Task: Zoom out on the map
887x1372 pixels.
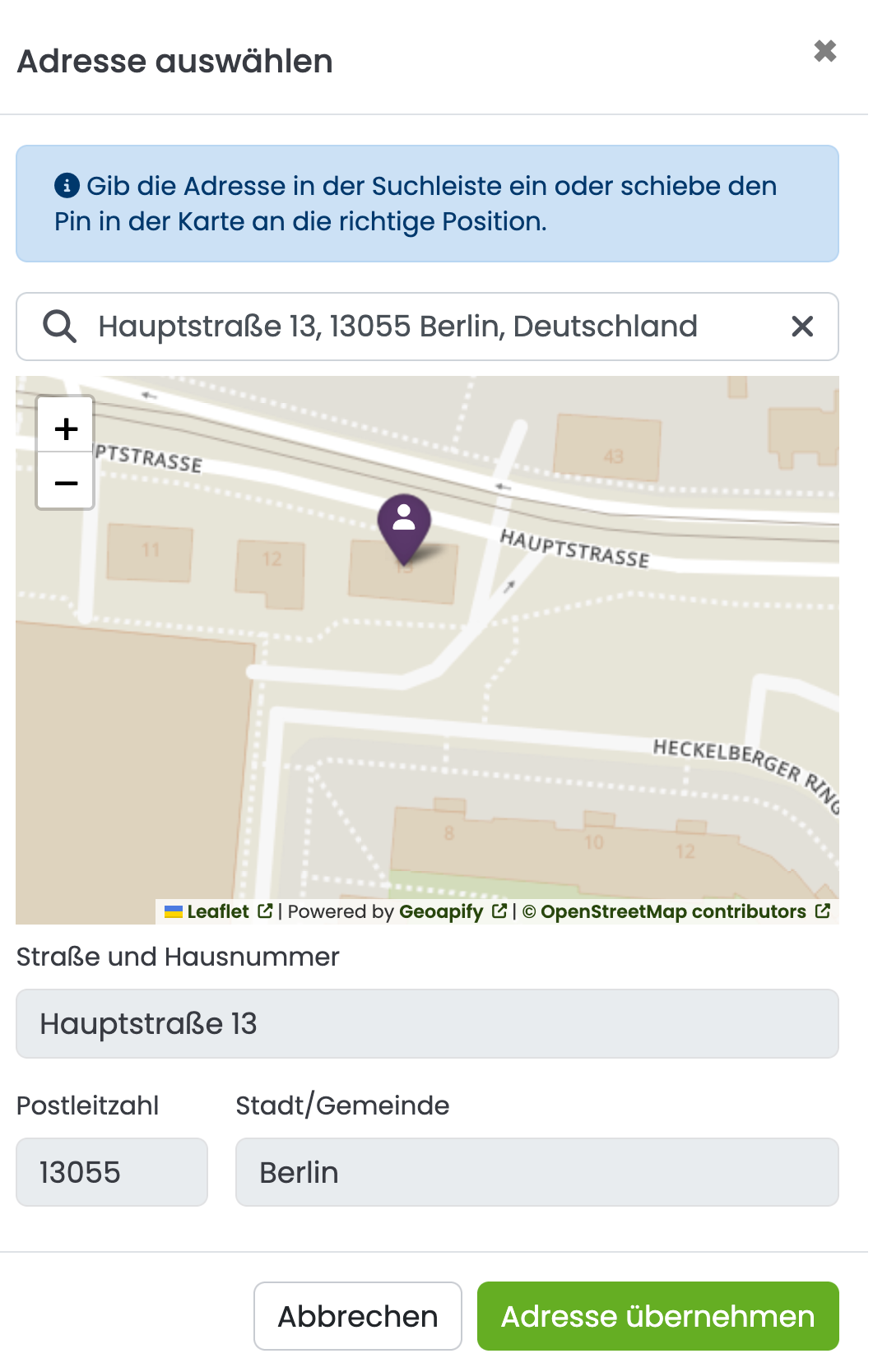Action: pos(66,483)
